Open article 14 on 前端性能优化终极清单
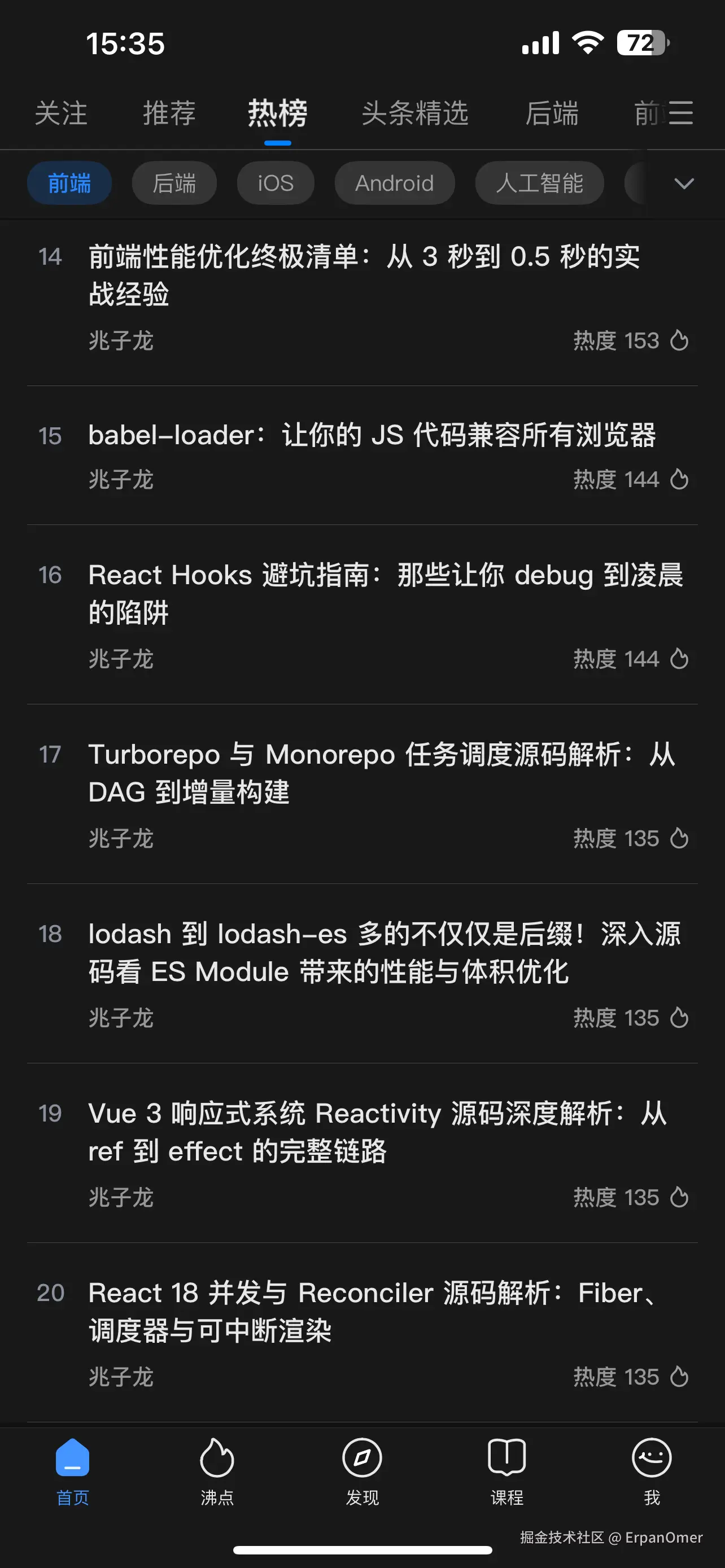Viewport: 725px width, 1568px height. 364,275
